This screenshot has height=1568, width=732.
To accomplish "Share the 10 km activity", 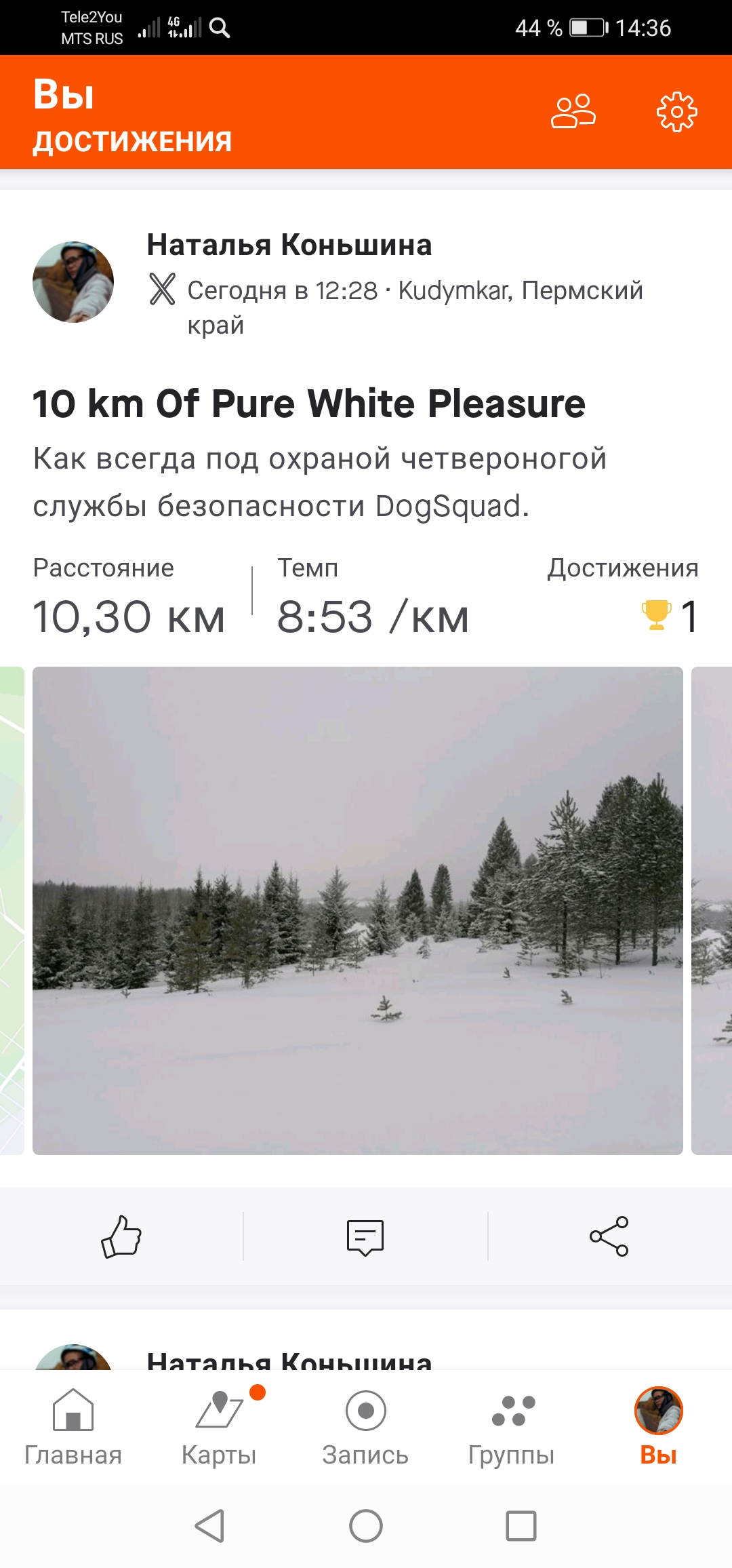I will pos(609,1236).
